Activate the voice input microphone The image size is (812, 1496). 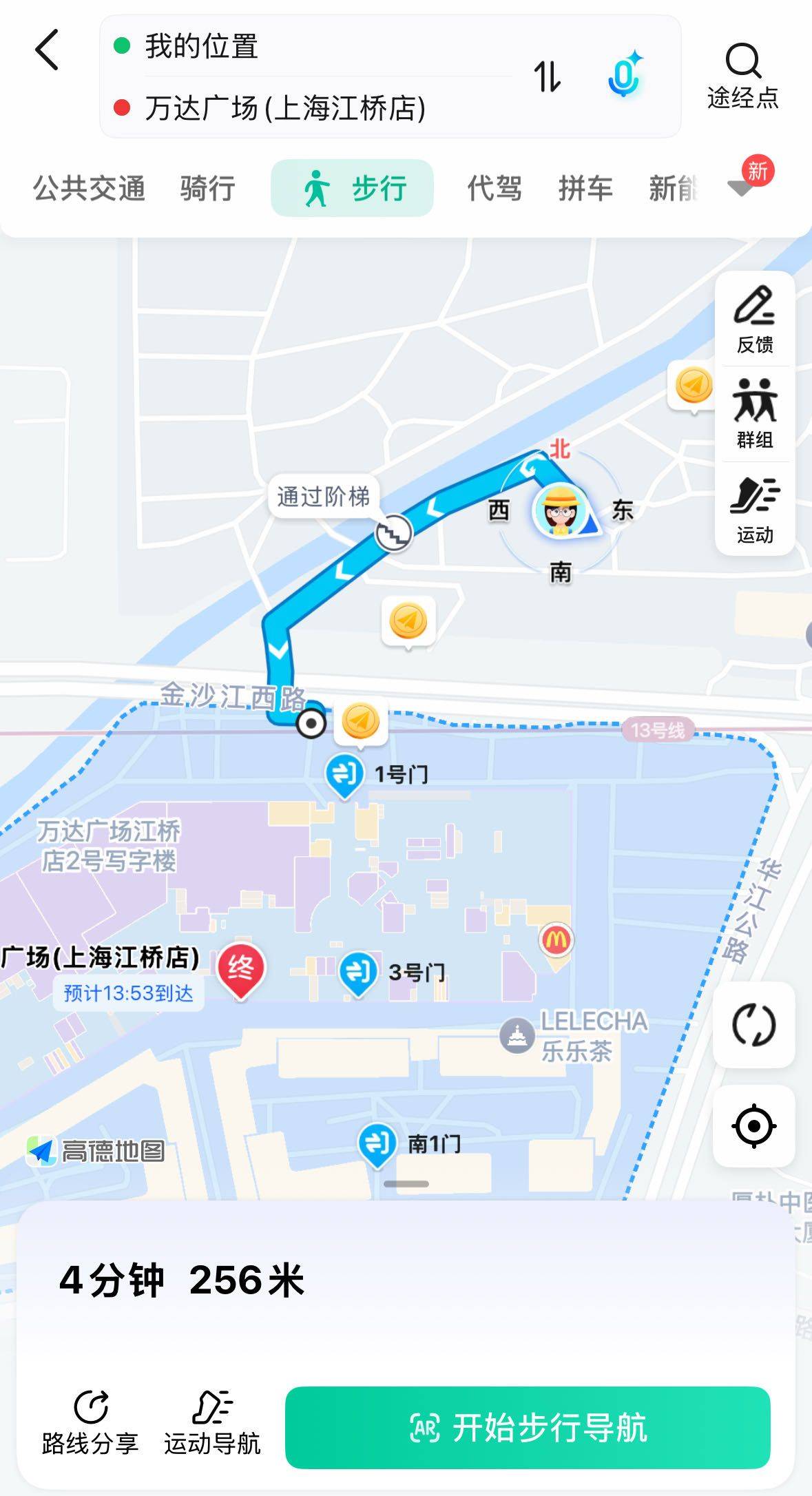[x=625, y=74]
